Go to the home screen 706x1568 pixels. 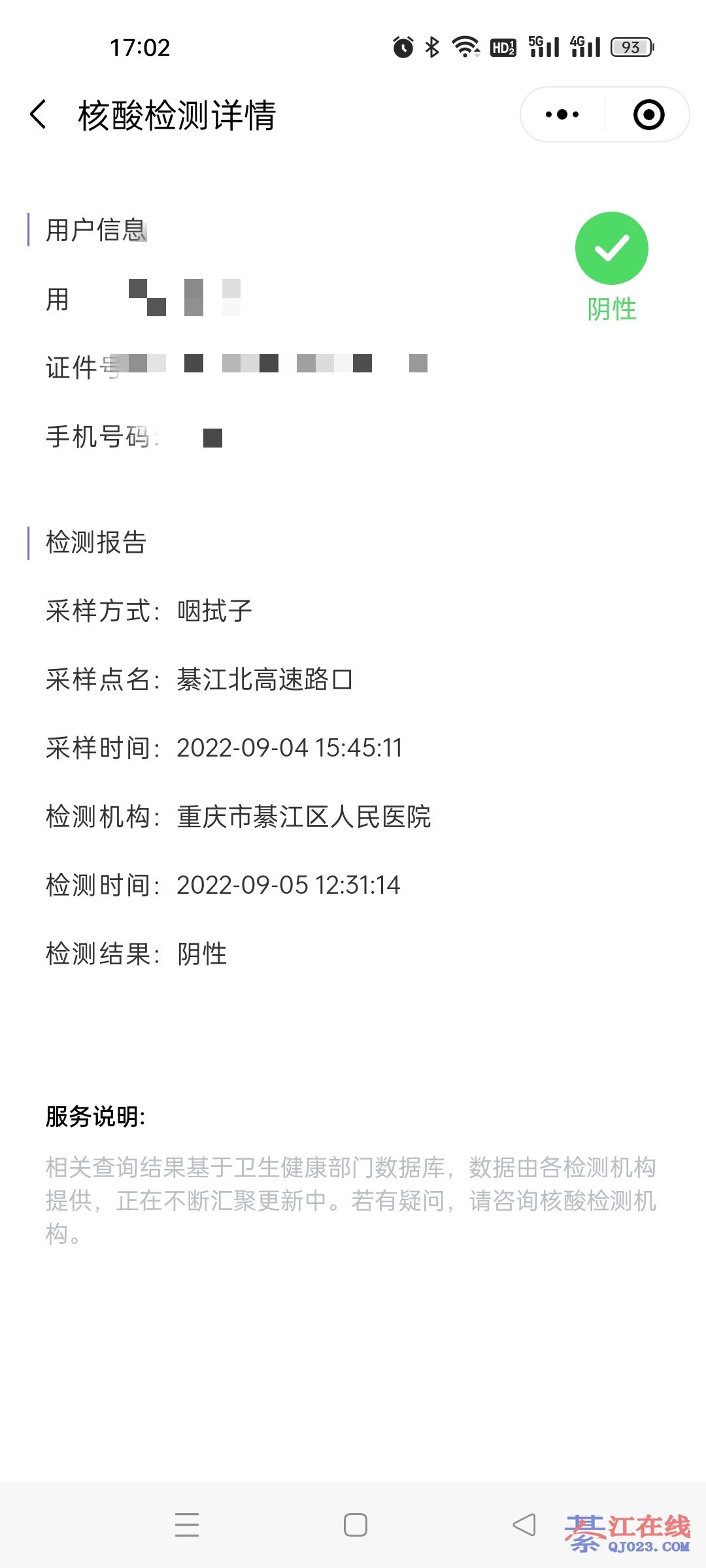click(355, 1524)
